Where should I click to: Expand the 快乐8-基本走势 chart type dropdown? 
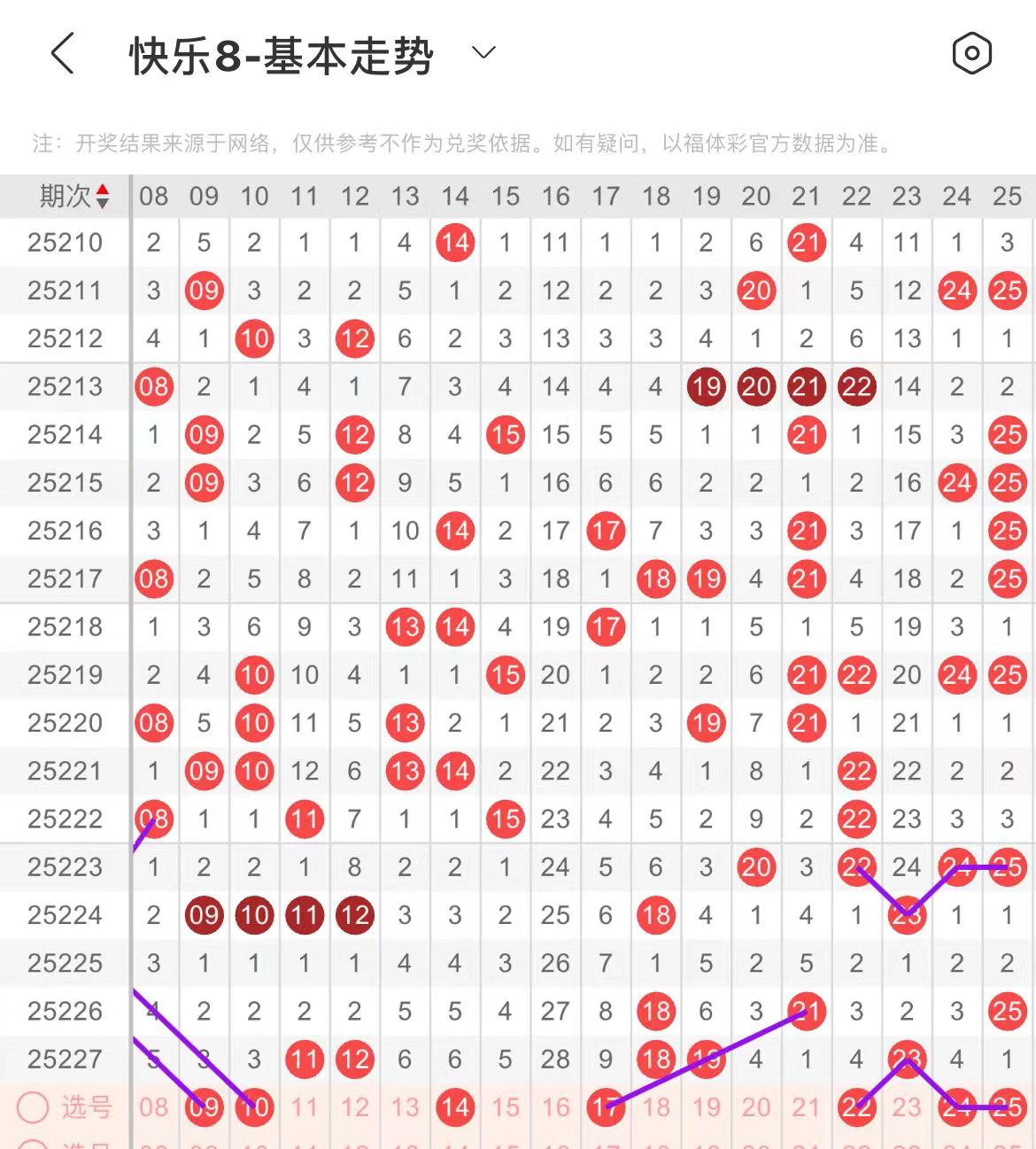click(x=483, y=53)
